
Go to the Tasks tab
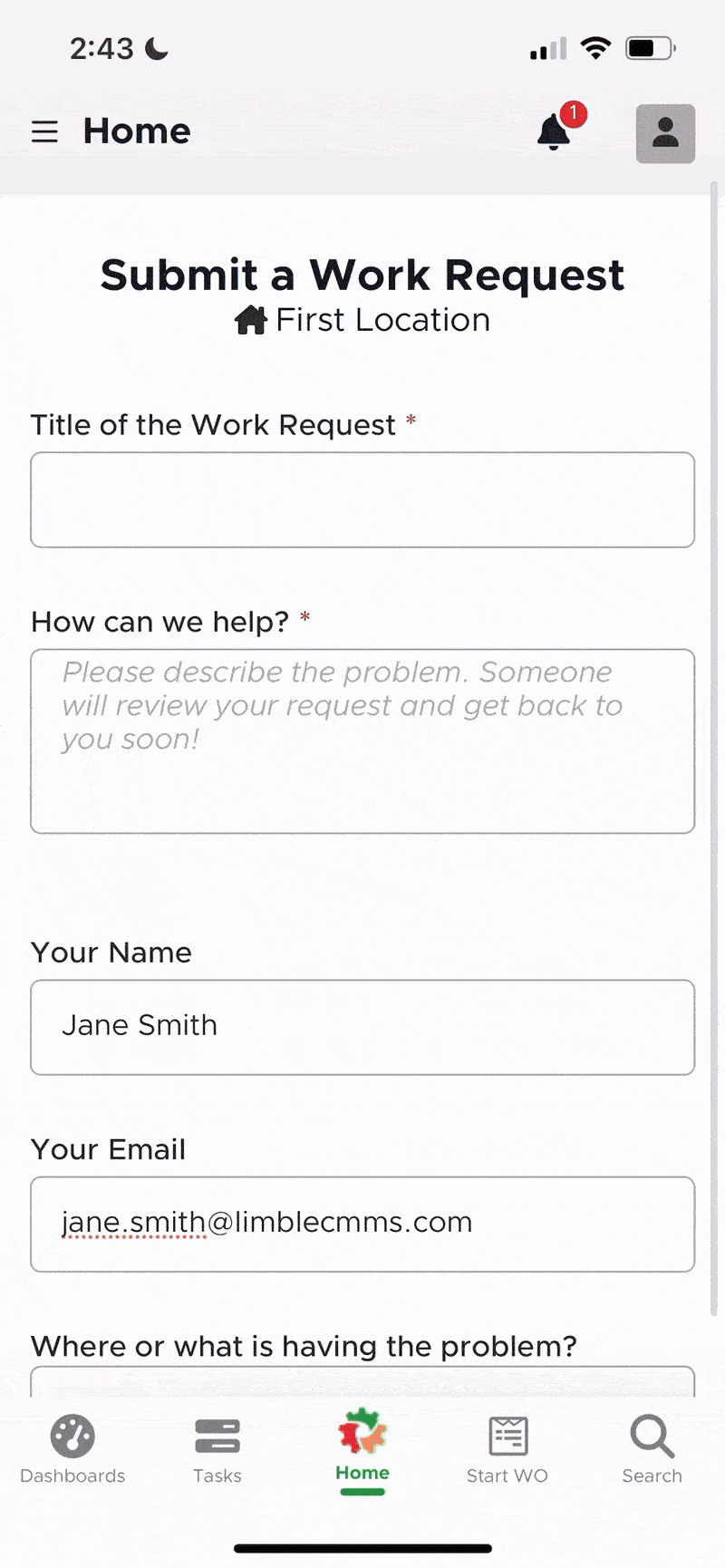point(217,1448)
